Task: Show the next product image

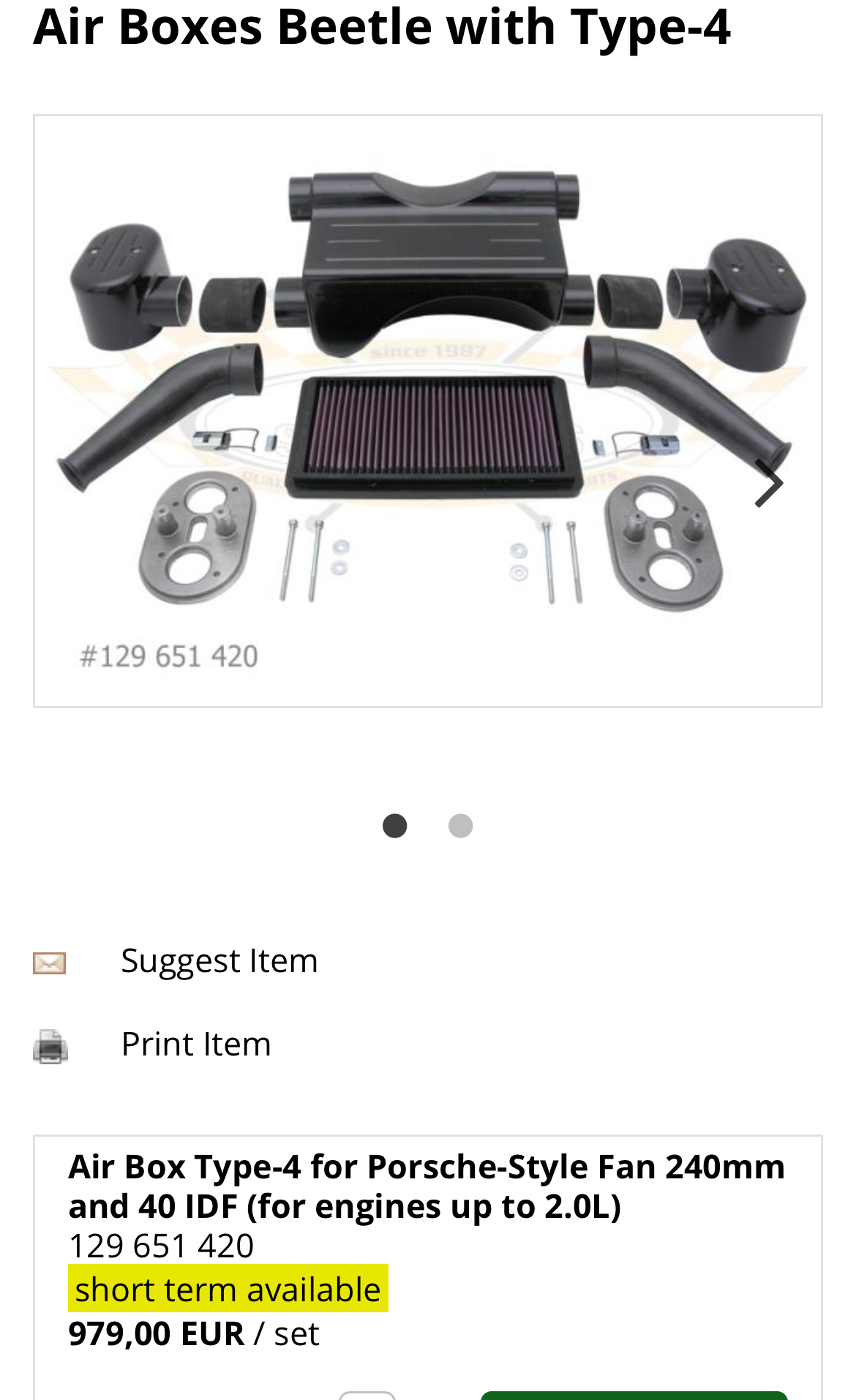Action: tap(768, 483)
